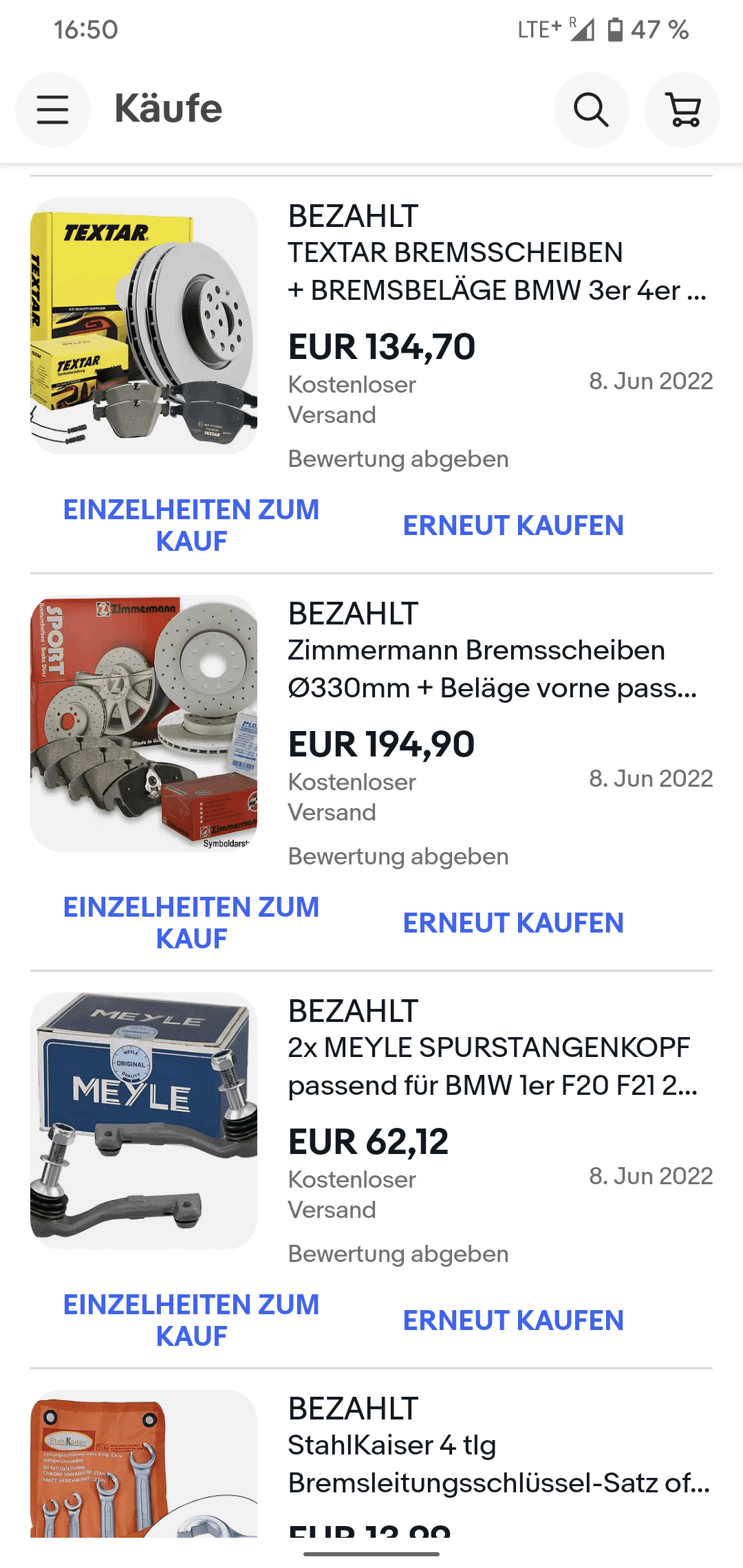This screenshot has height=1568, width=743.
Task: Open the hamburger navigation menu
Action: pos(53,110)
